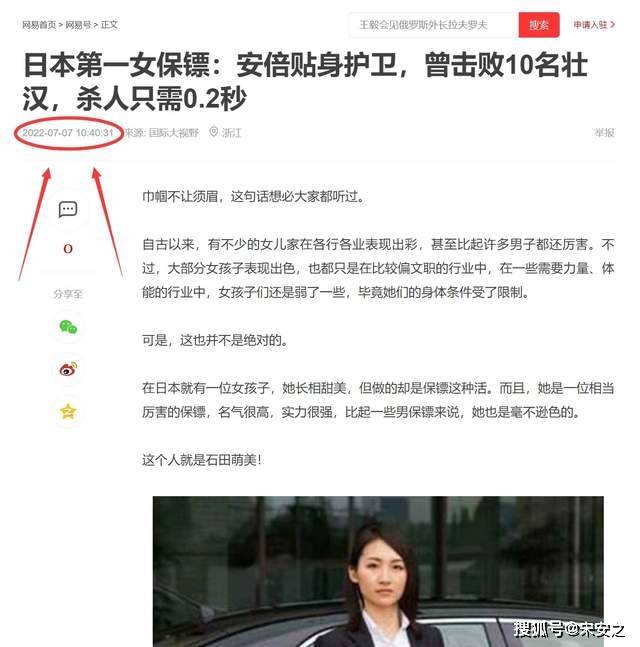This screenshot has height=647, width=640.
Task: Tap the red 搜索 button
Action: [538, 24]
